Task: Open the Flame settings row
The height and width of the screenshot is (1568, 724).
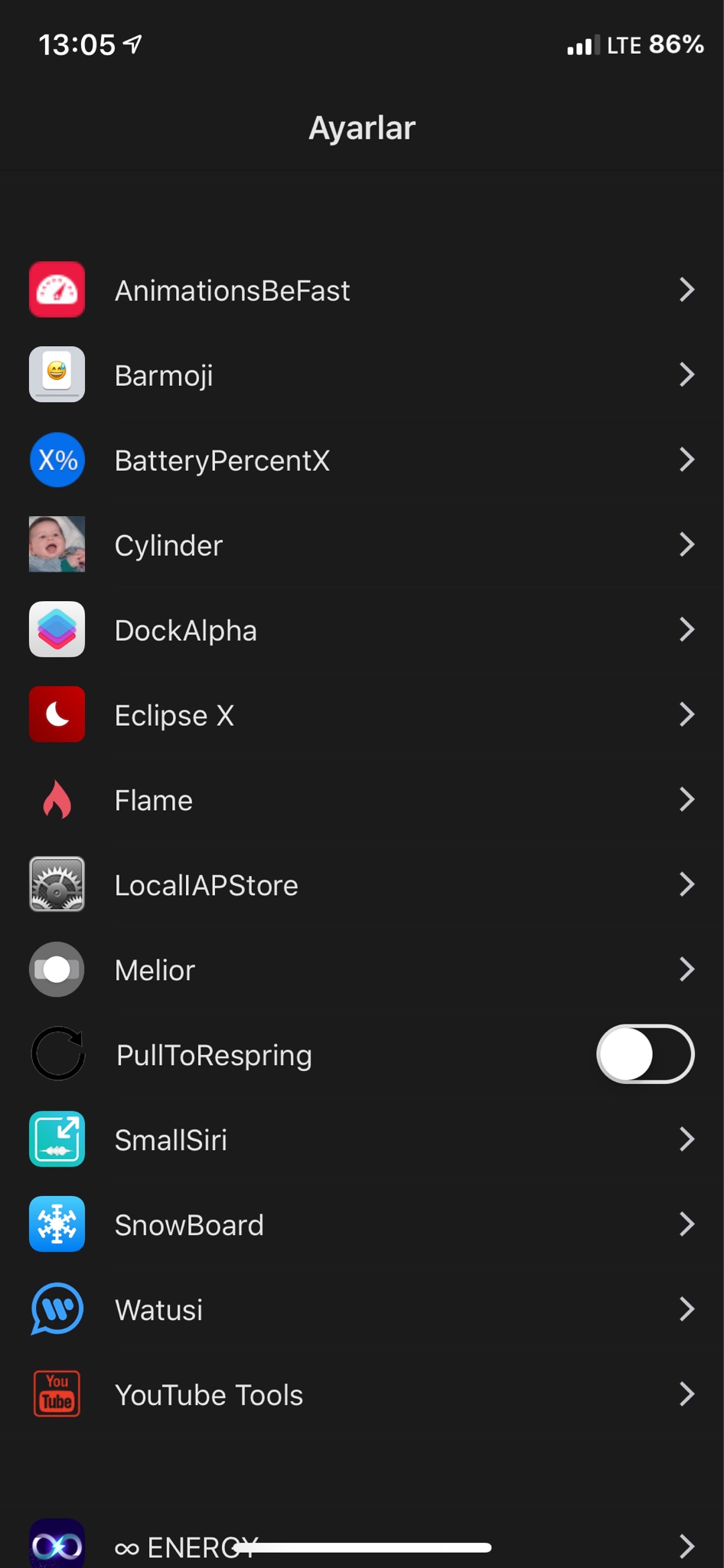Action: (x=361, y=800)
